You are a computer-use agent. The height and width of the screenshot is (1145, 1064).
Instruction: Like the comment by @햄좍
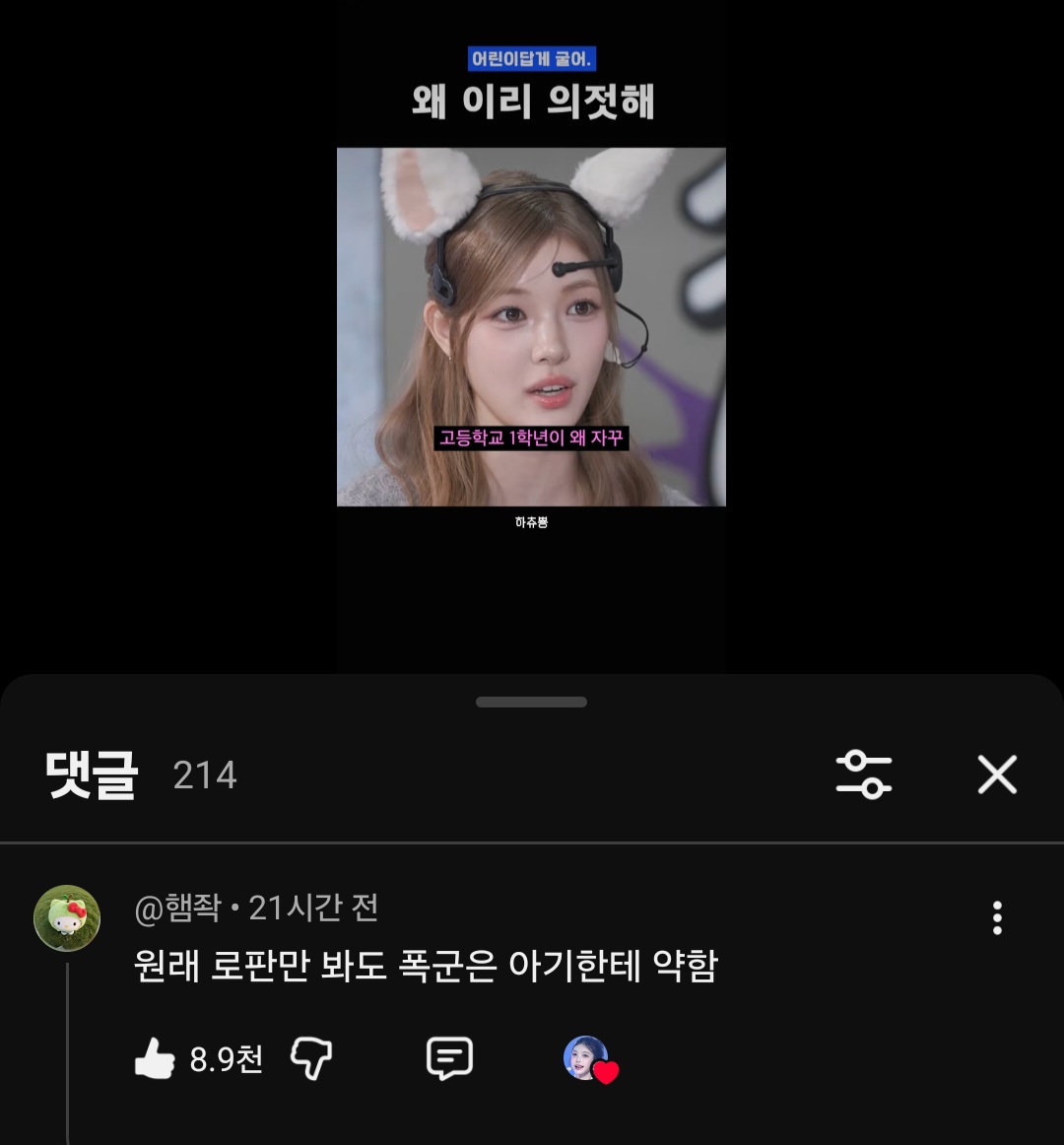point(155,1059)
